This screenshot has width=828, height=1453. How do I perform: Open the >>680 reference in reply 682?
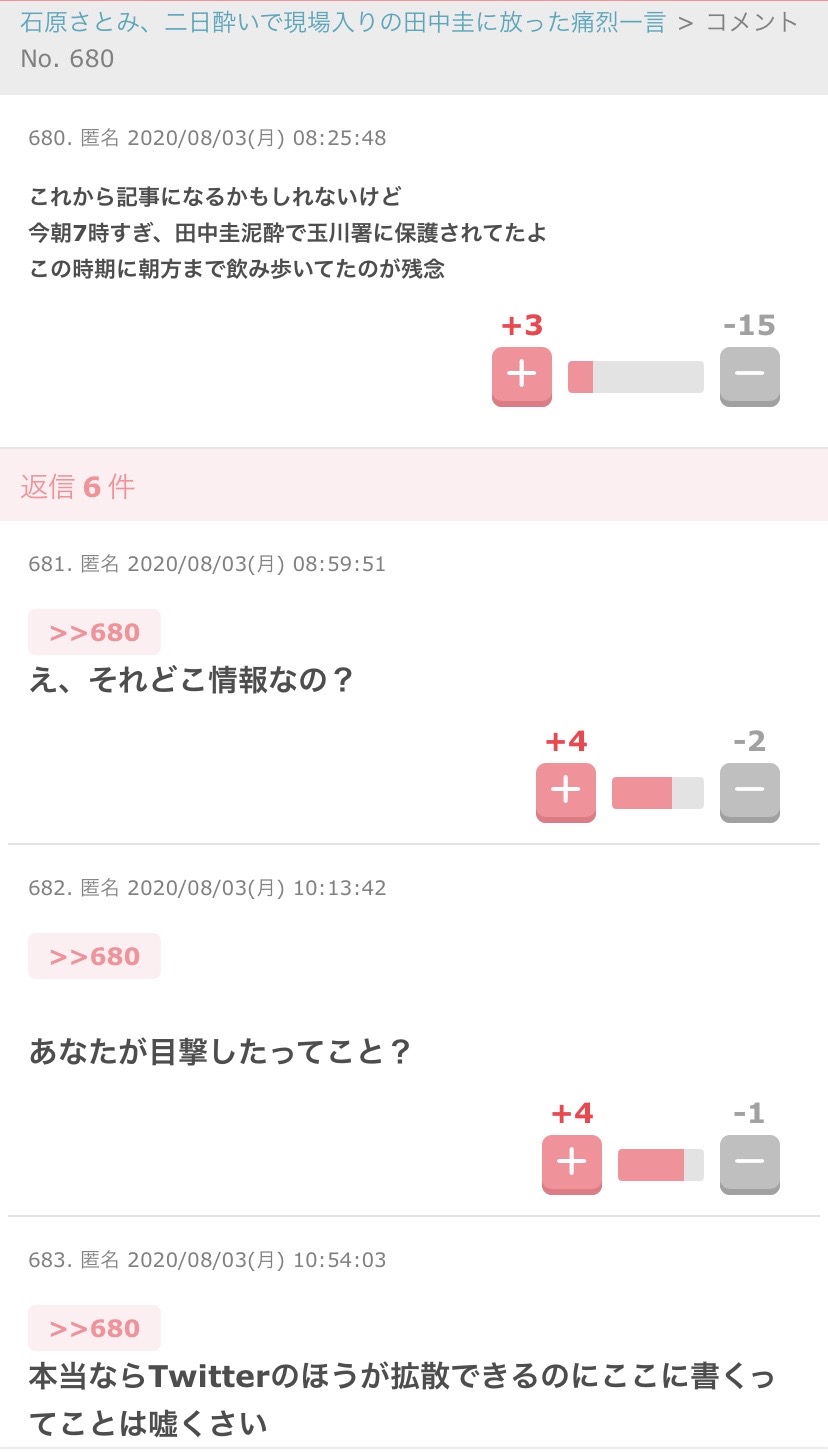click(95, 956)
